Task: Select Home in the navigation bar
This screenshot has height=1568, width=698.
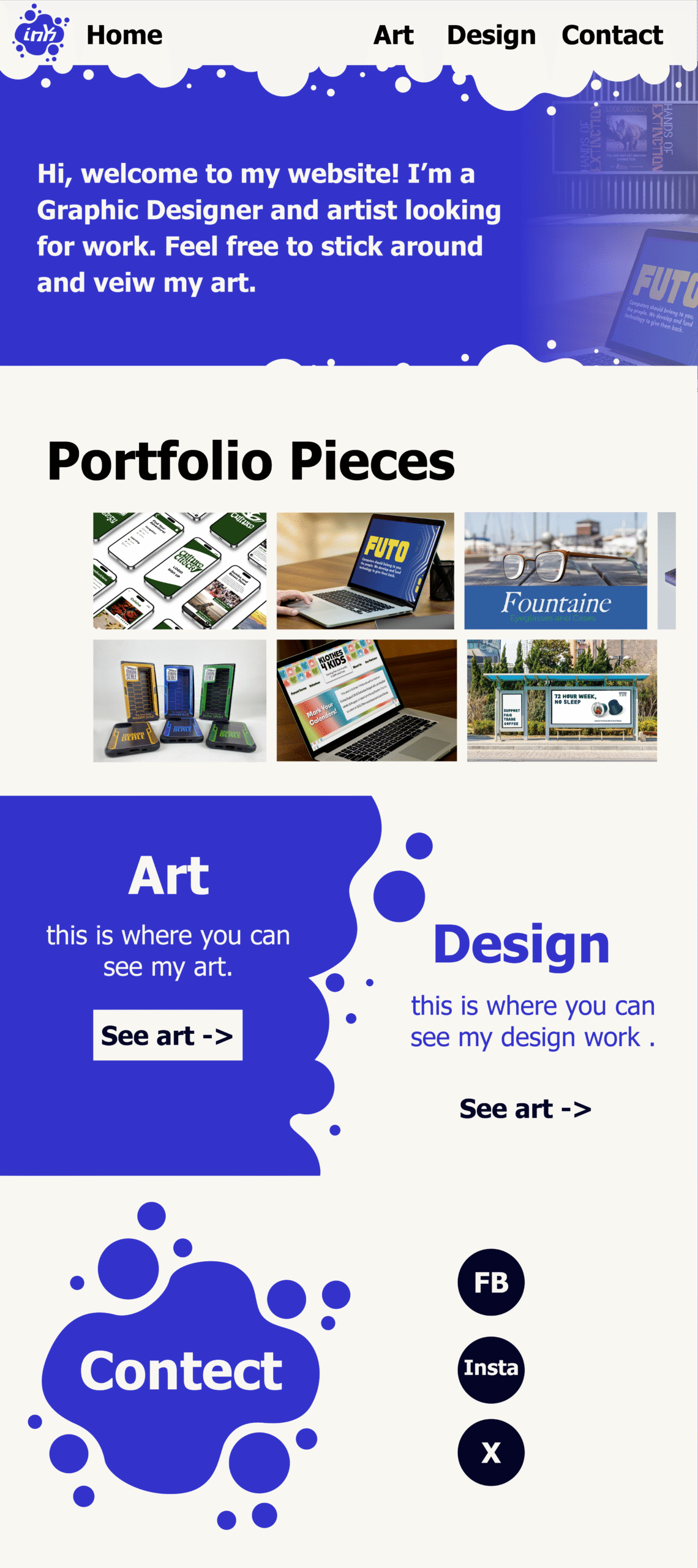Action: pyautogui.click(x=124, y=35)
